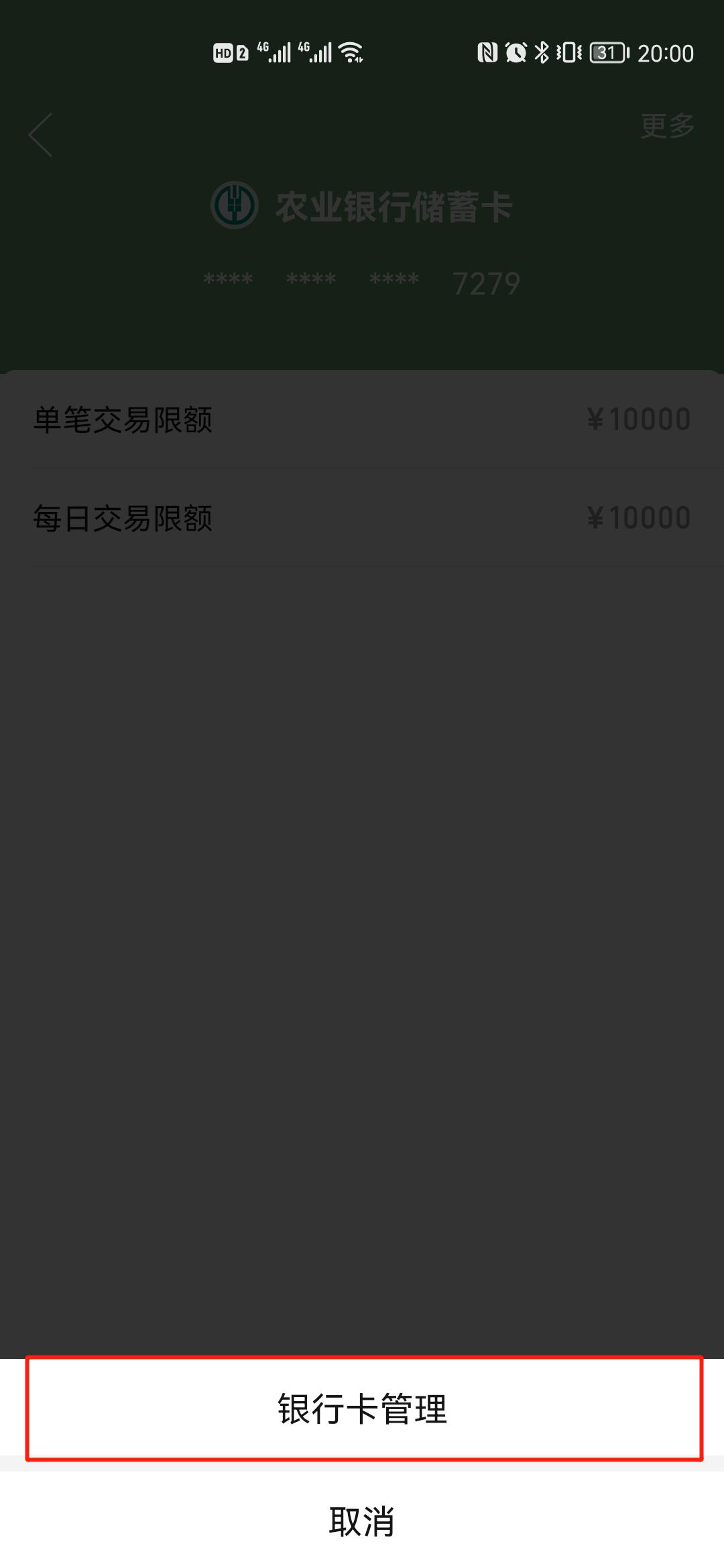Dismiss the sheet with 取消

click(362, 1521)
